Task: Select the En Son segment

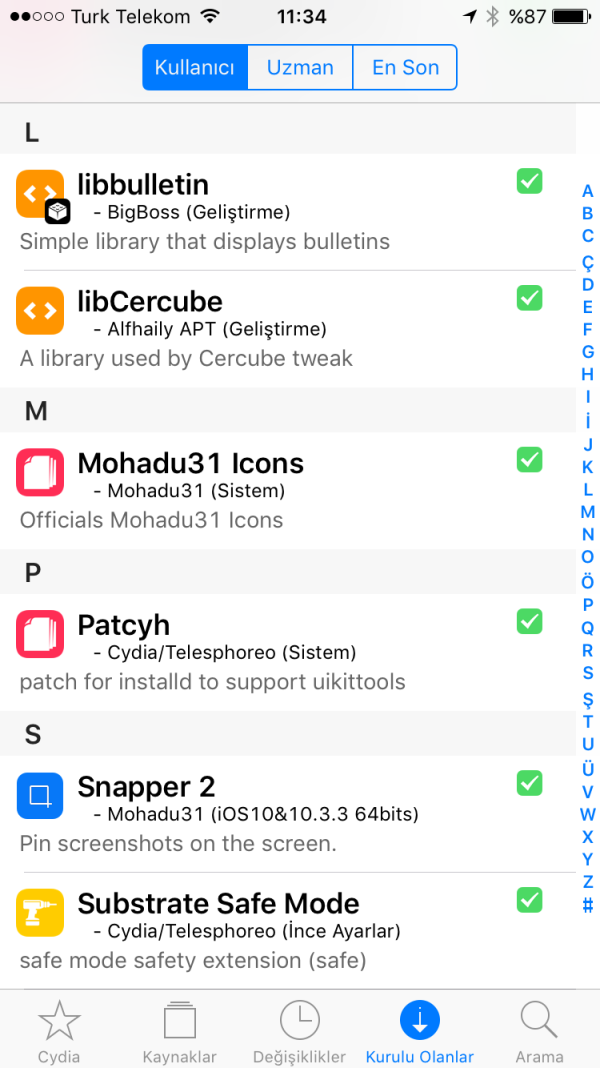Action: pos(405,68)
